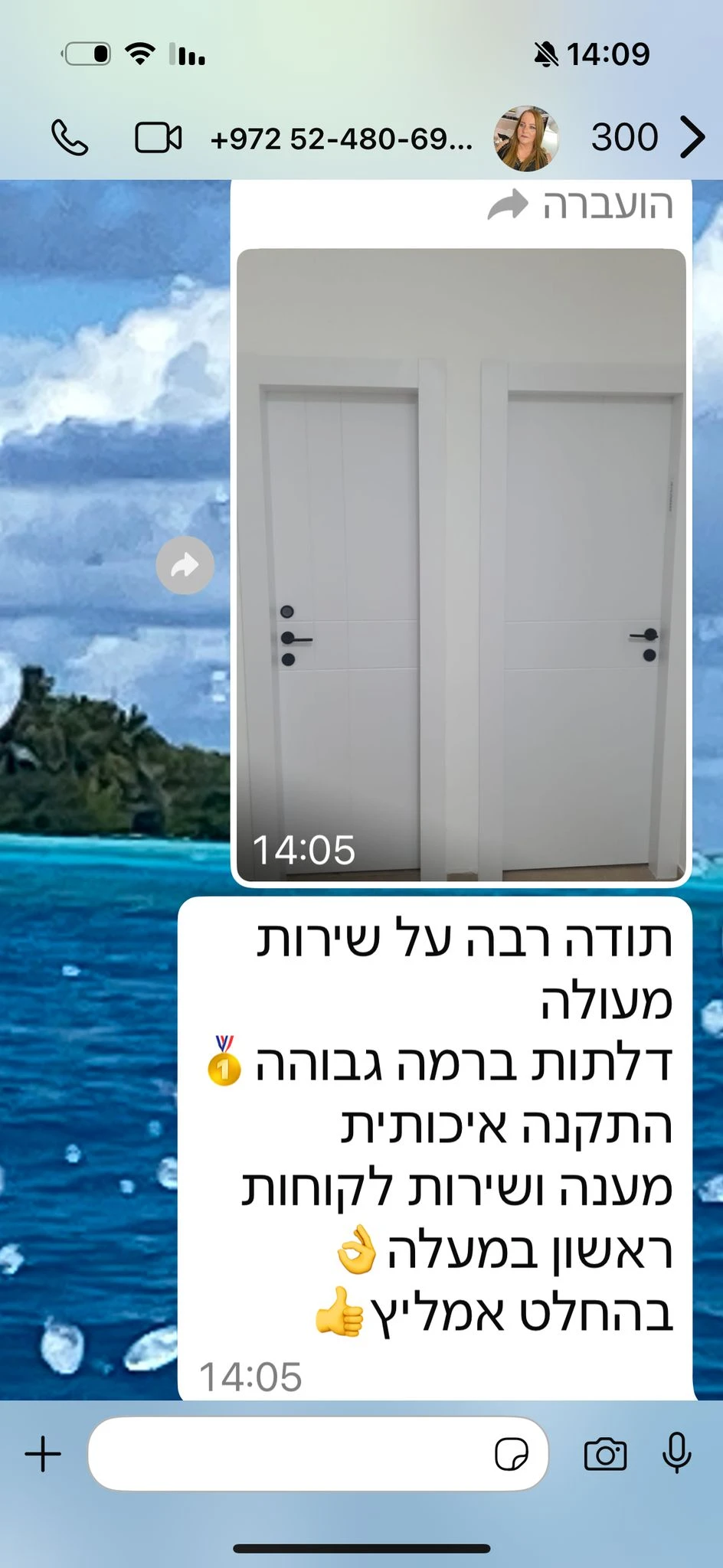Viewport: 723px width, 1568px height.
Task: Start a voice call with this contact
Action: click(70, 139)
